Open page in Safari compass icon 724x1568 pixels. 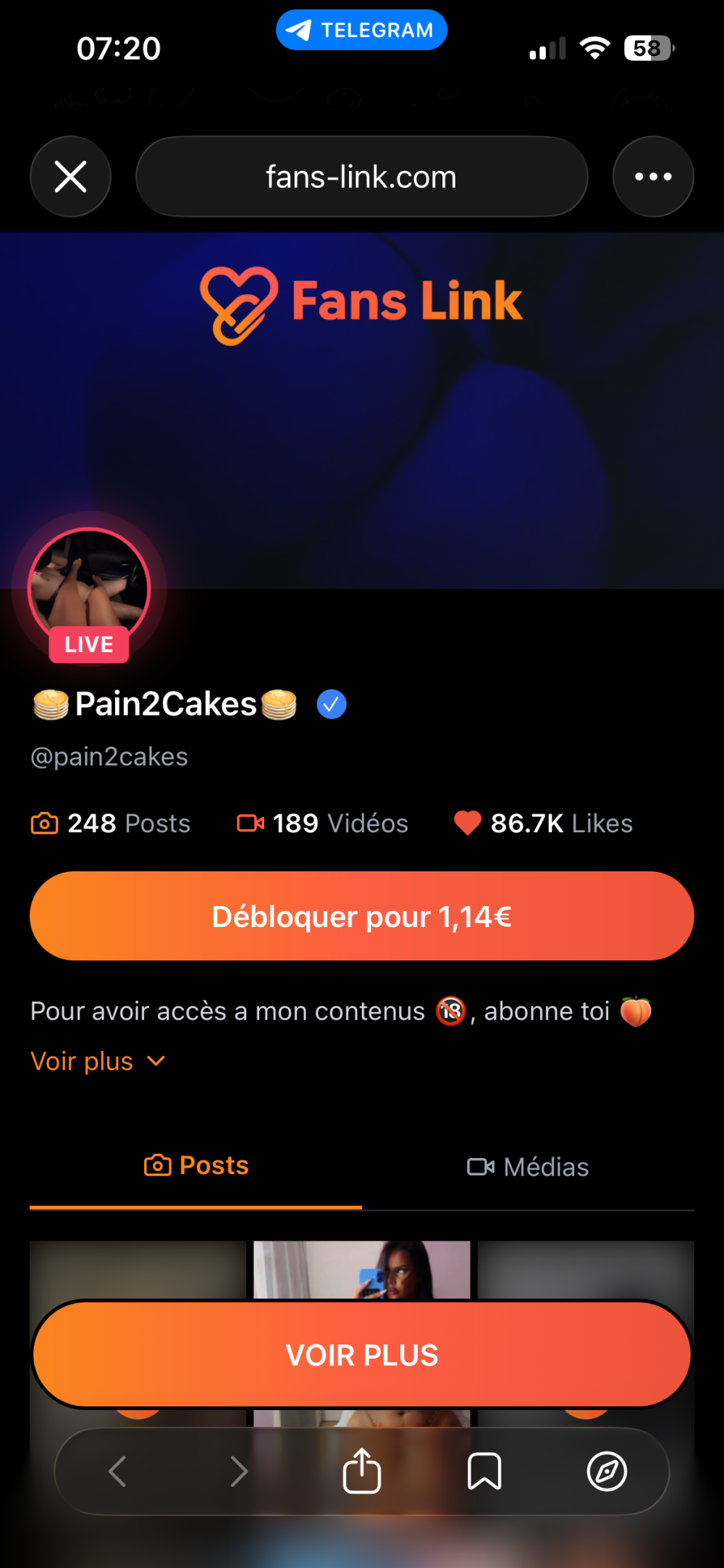coord(606,1471)
